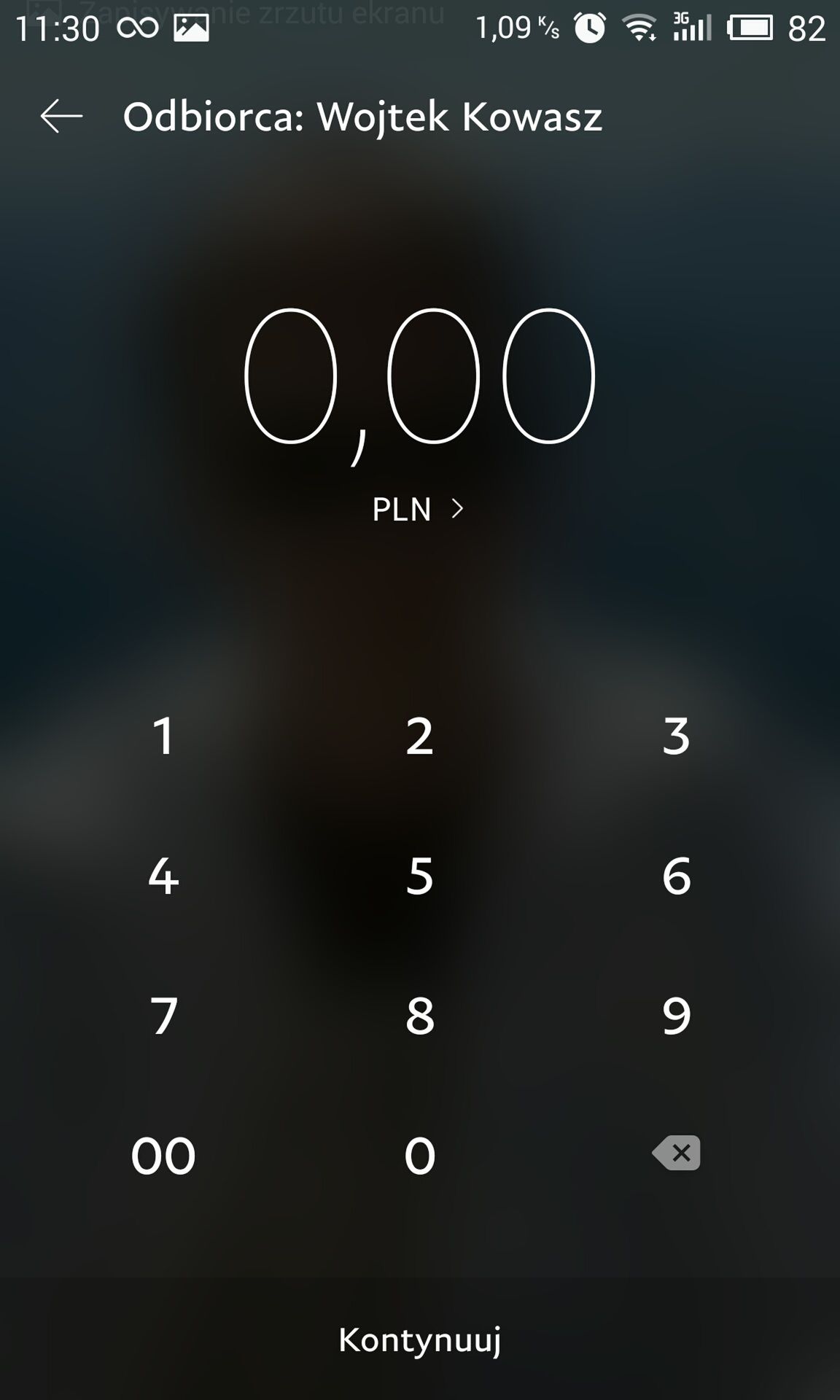
Task: Enter digit 7 on the keypad
Action: (x=163, y=1016)
